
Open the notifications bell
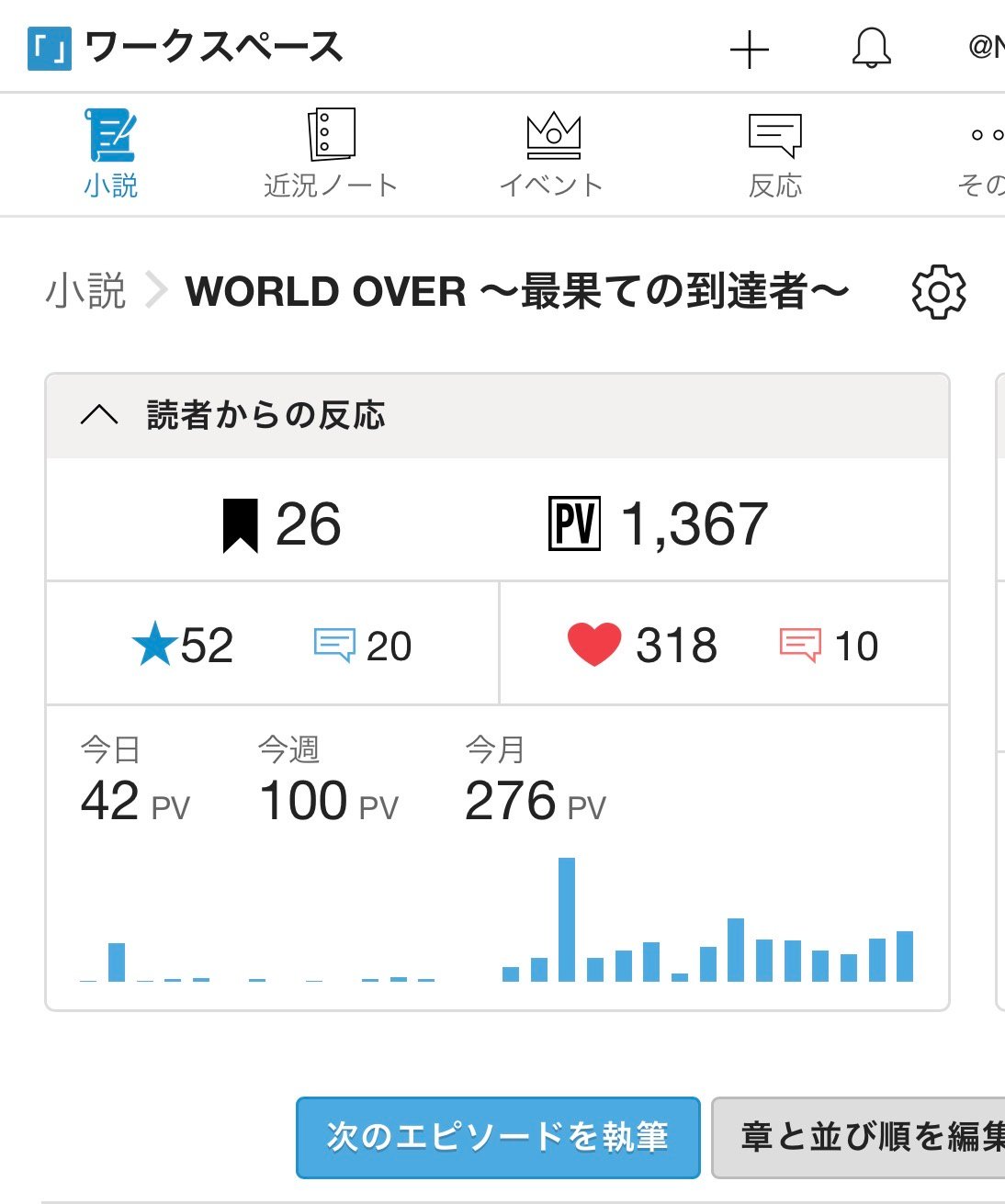coord(871,48)
